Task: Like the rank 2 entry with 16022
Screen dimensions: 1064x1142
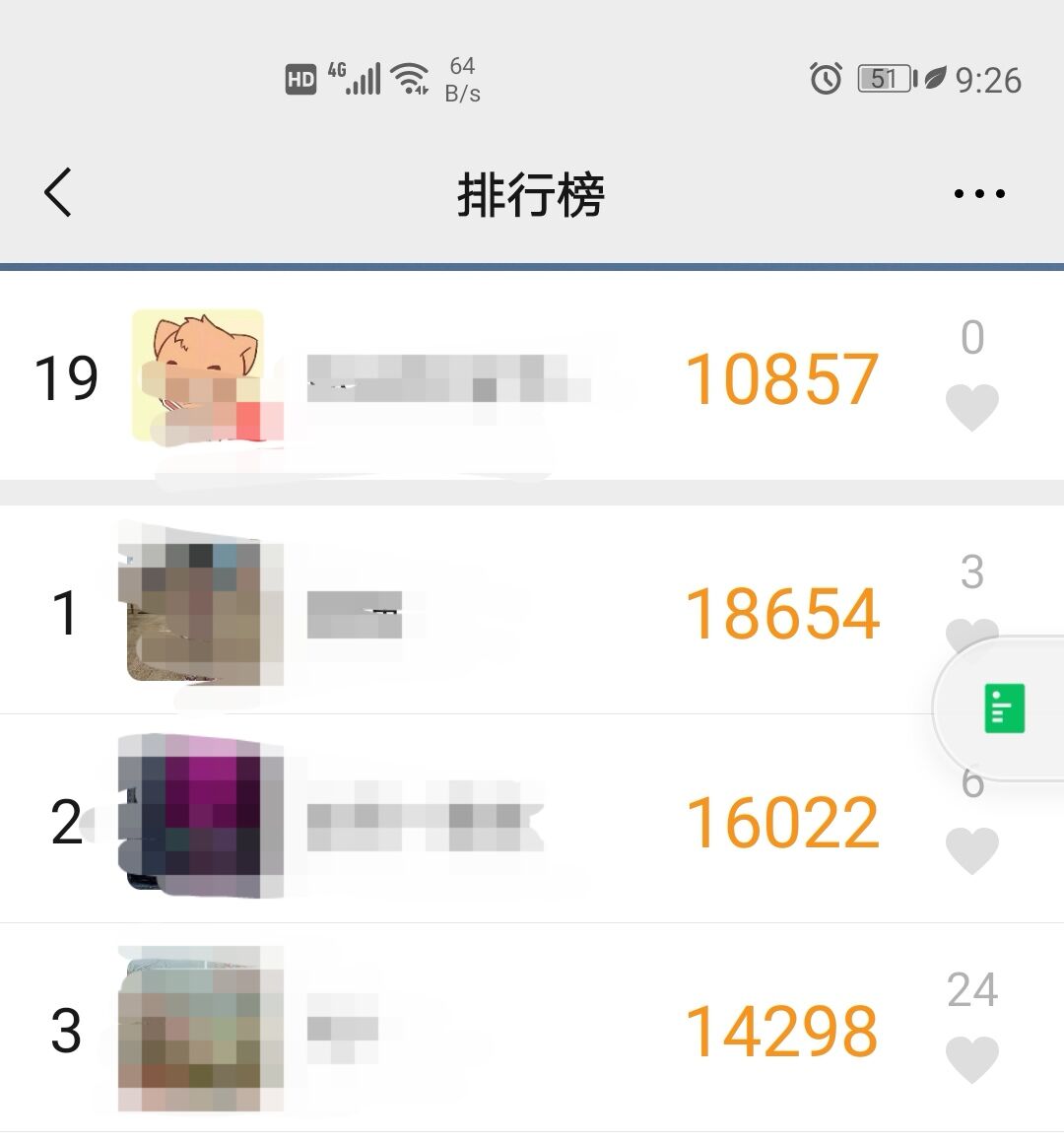Action: point(971,849)
